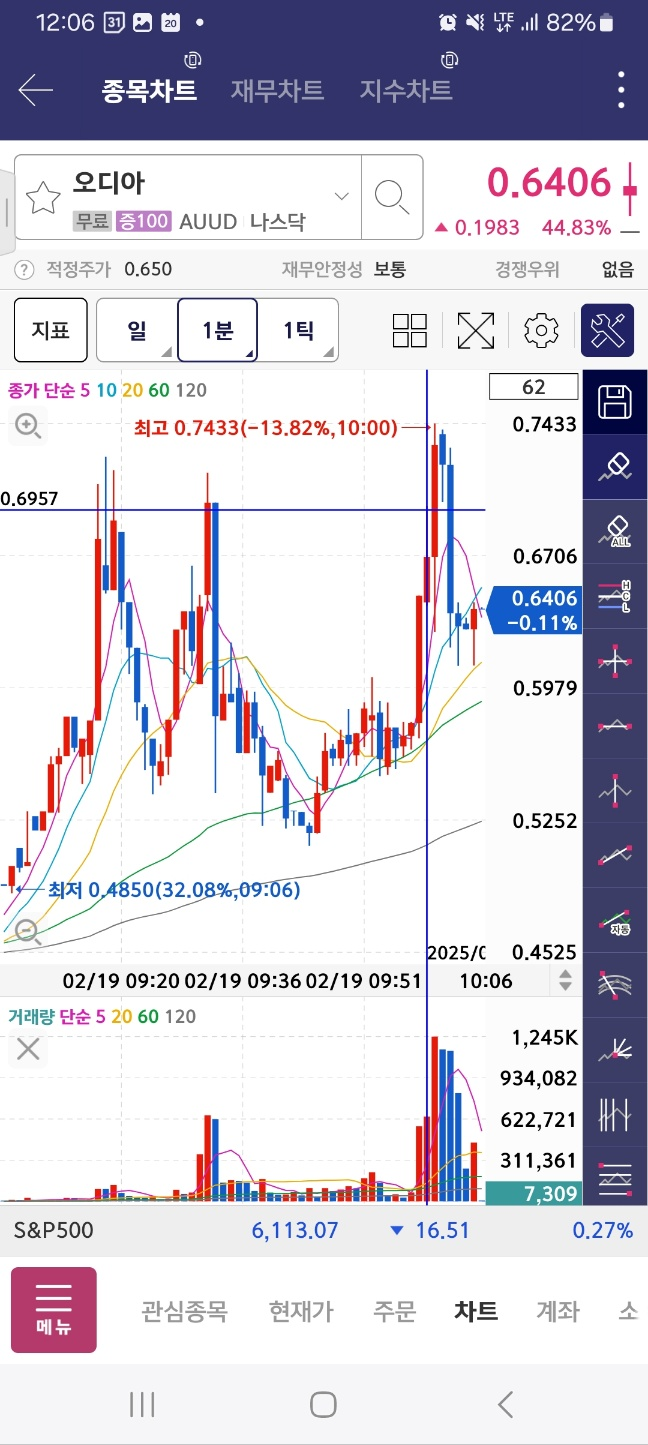Open the 지표 indicators button
This screenshot has width=648, height=1445.
[x=50, y=330]
